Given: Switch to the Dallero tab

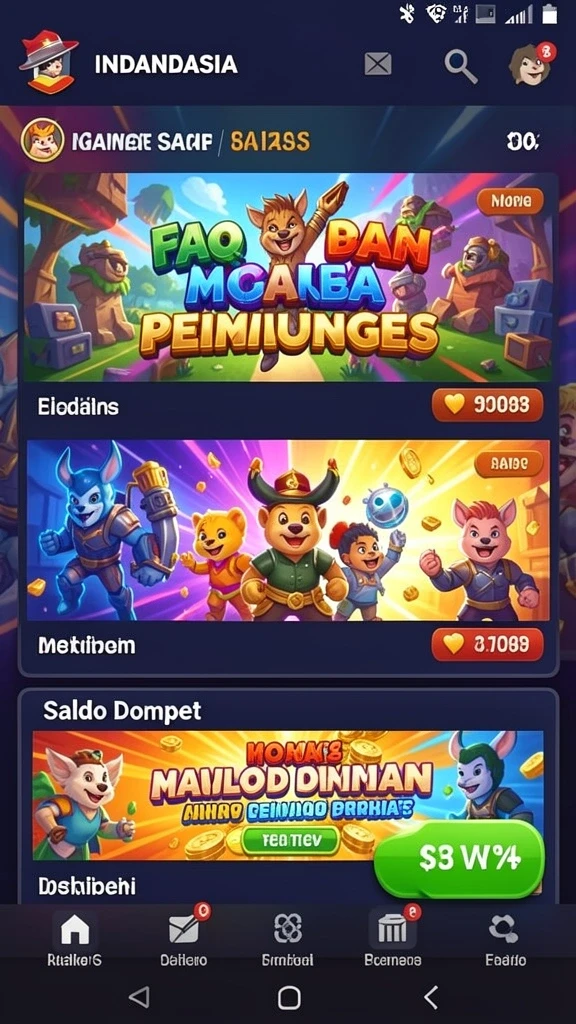Looking at the screenshot, I should [x=184, y=939].
